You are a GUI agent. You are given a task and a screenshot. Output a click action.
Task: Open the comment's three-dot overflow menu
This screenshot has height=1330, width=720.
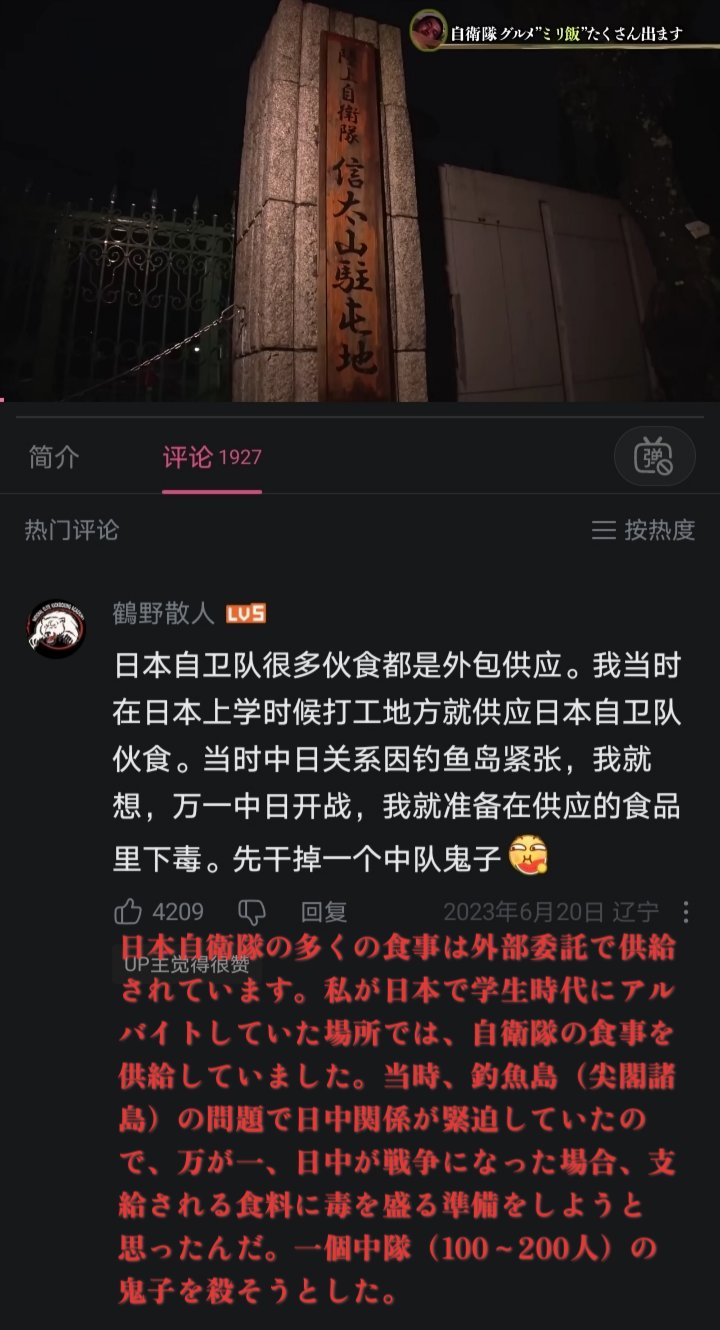[686, 912]
